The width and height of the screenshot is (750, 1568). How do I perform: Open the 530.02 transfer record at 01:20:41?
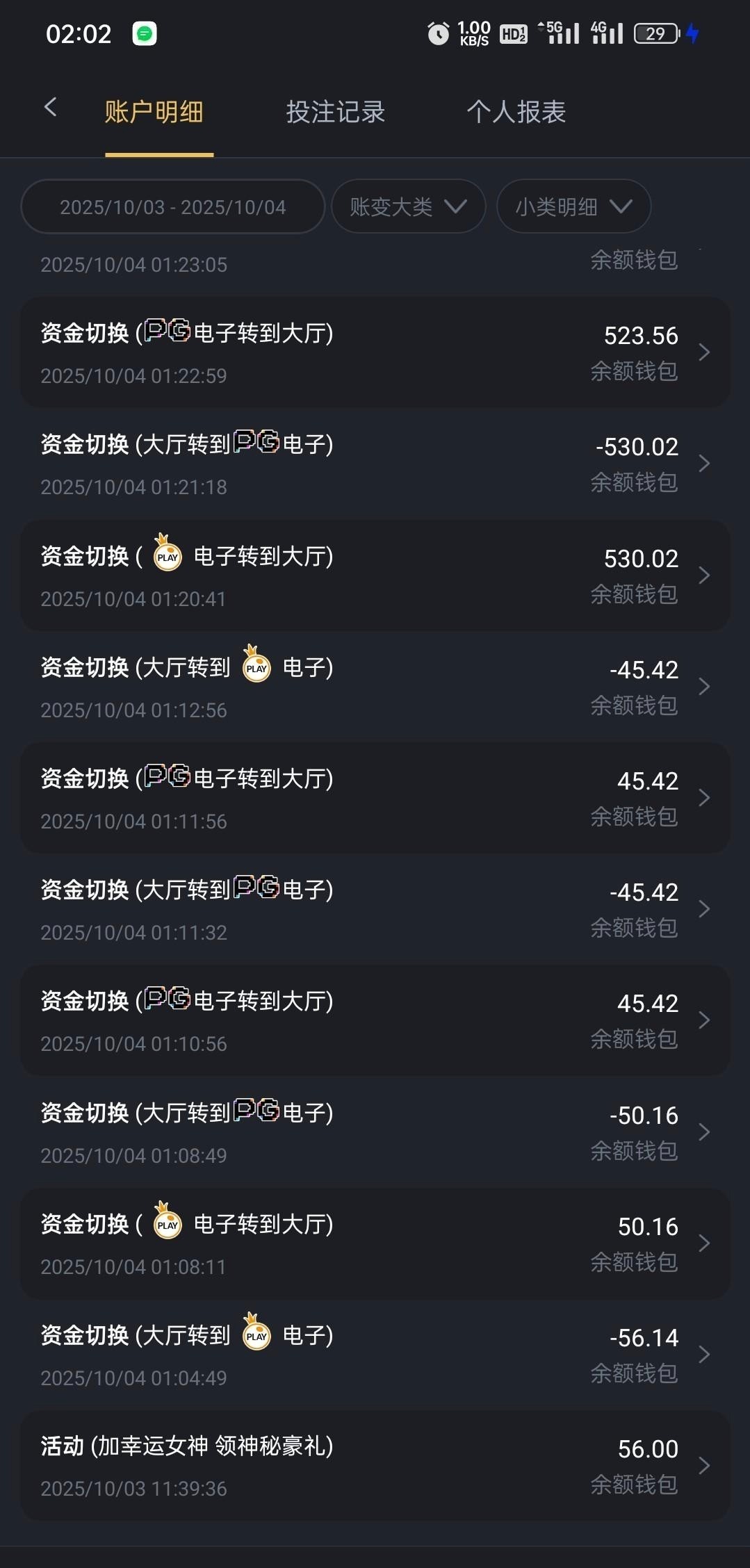point(375,576)
